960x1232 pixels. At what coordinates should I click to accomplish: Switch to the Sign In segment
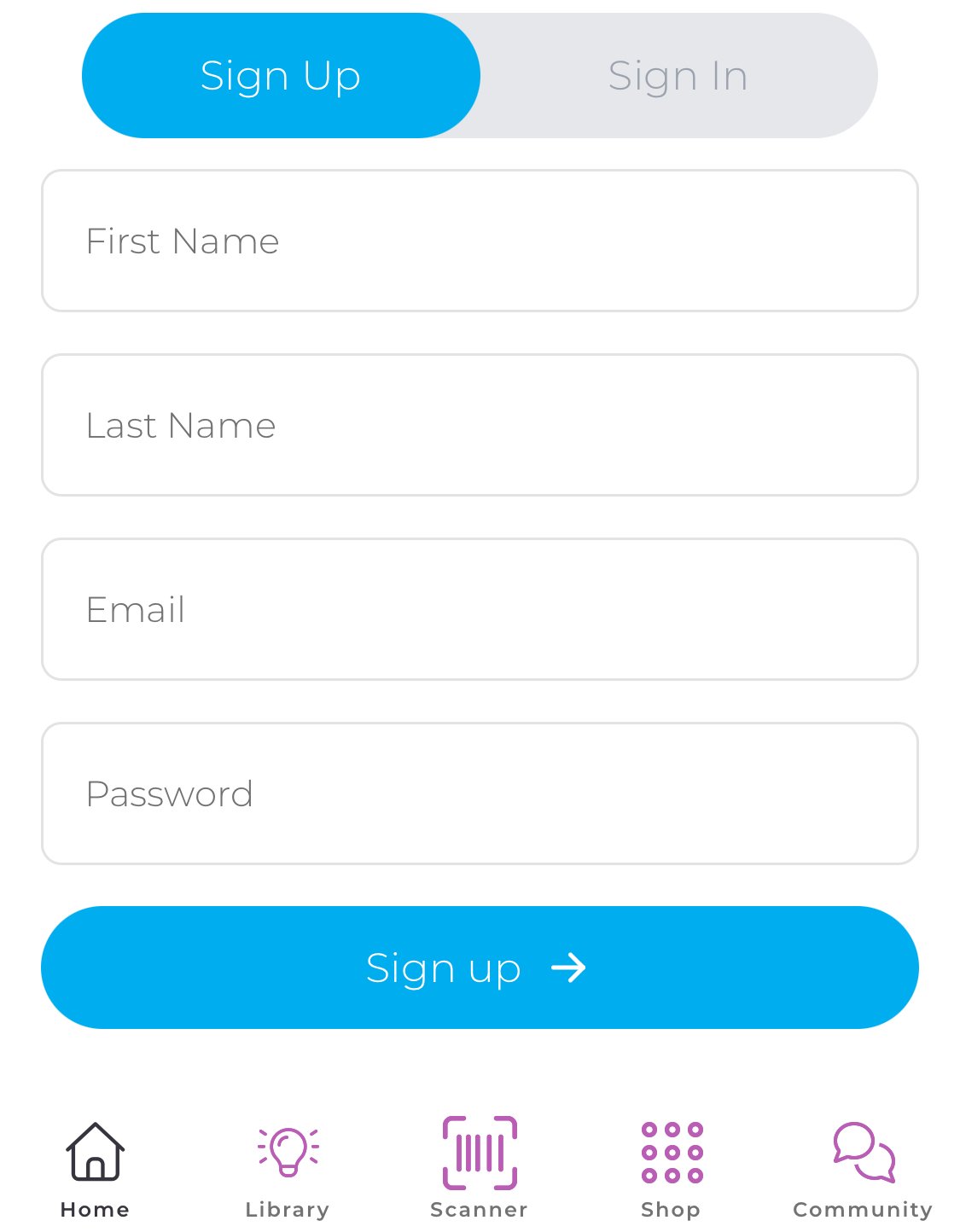678,76
